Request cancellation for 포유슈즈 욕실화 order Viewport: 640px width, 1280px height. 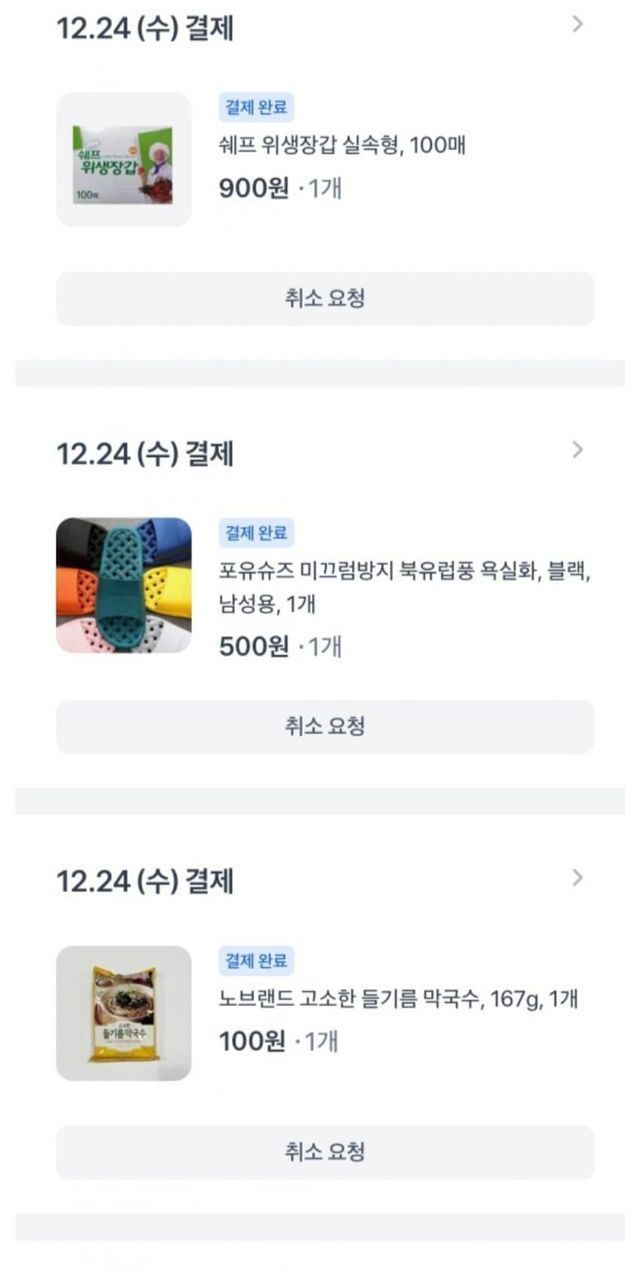click(x=325, y=727)
